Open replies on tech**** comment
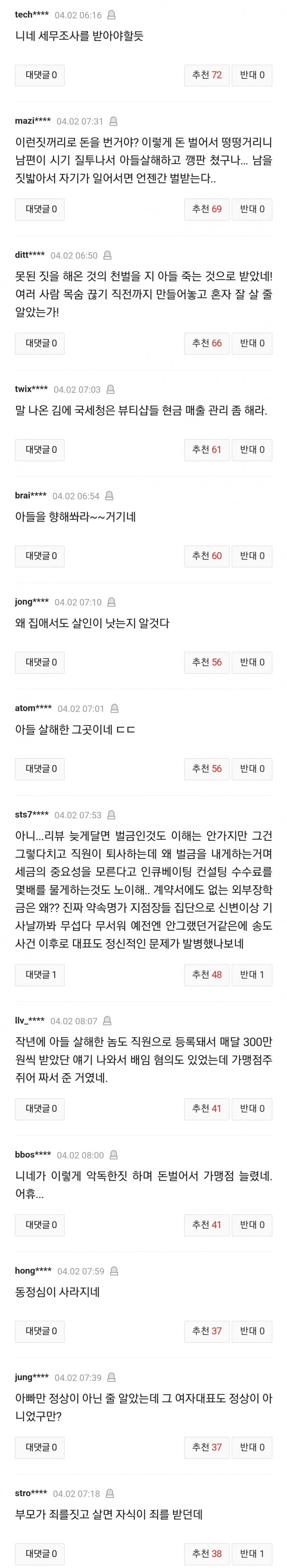 click(x=41, y=75)
